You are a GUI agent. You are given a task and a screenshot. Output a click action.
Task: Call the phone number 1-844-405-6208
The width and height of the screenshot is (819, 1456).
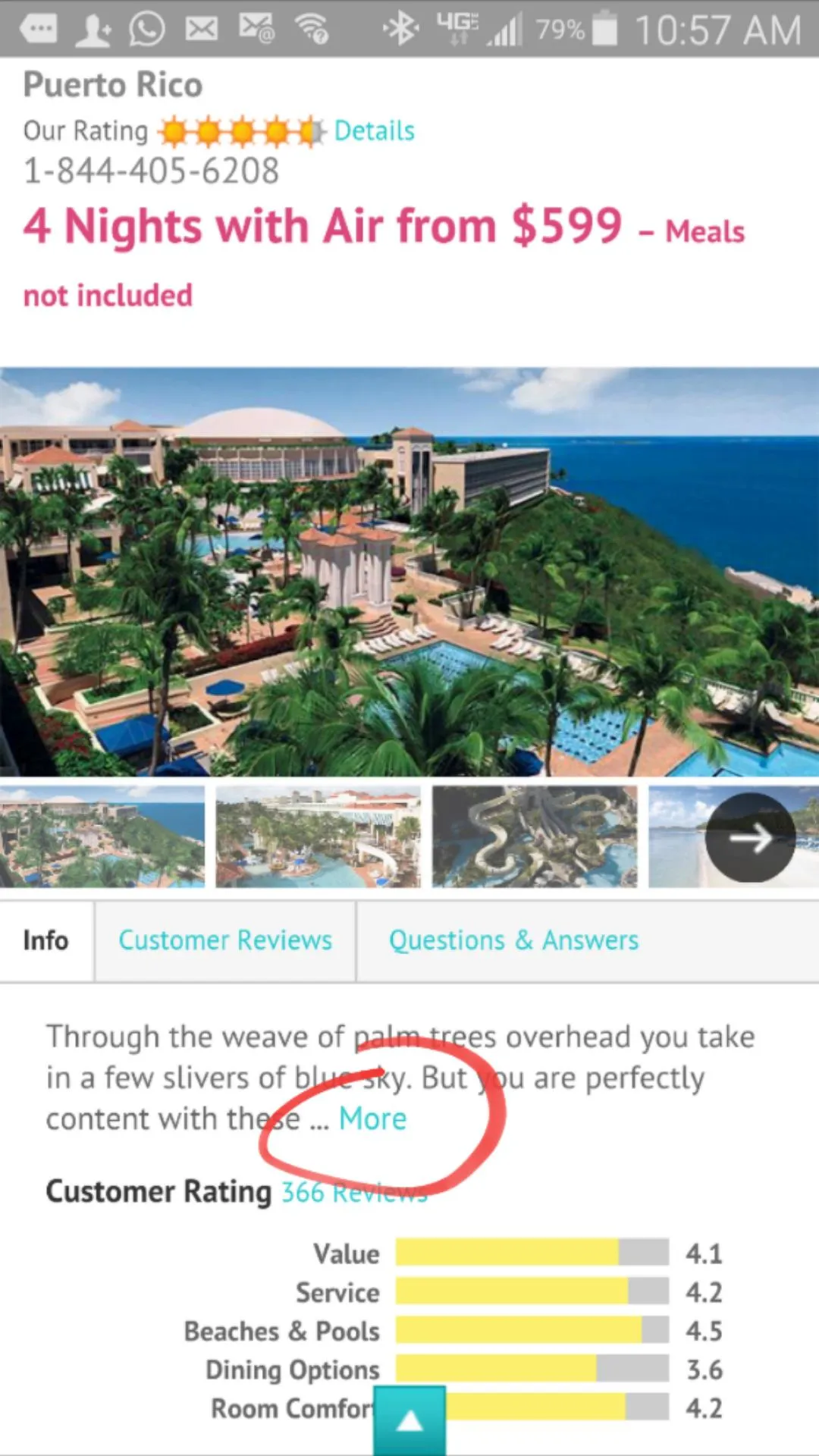click(152, 171)
